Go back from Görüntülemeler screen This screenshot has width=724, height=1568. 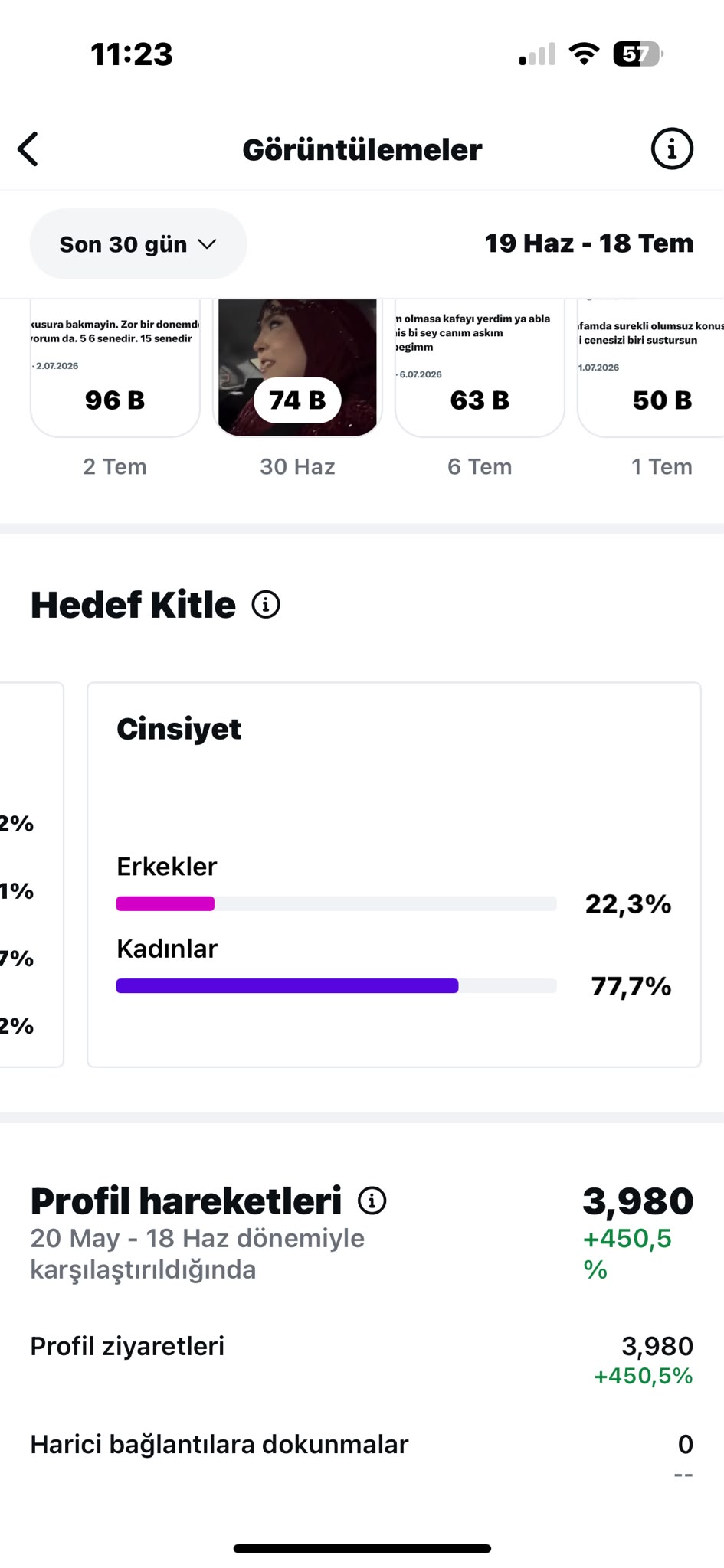(28, 149)
